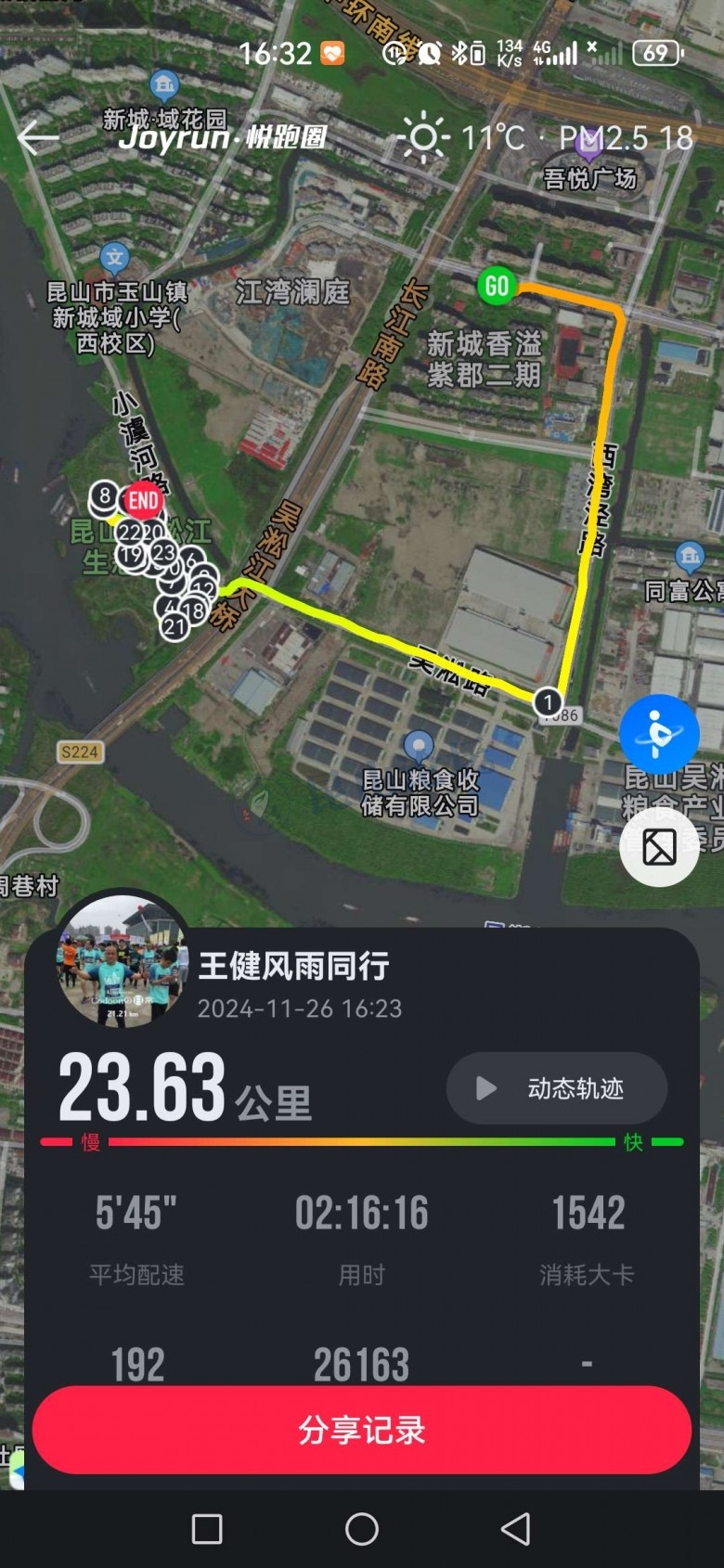Play the 动态轨迹 route animation
This screenshot has height=1568, width=724.
[556, 1088]
